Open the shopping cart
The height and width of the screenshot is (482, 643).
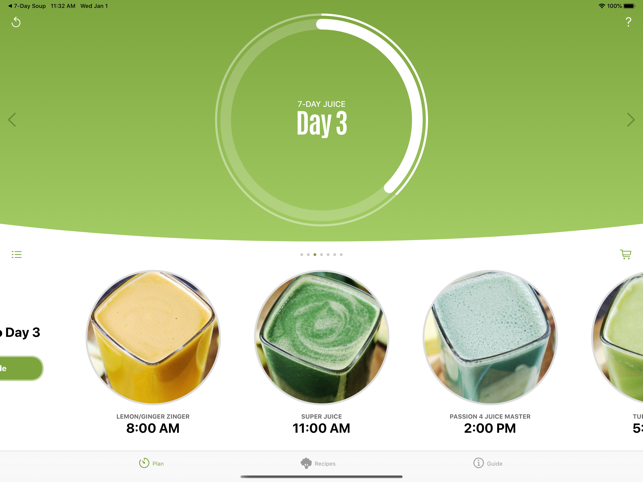(x=625, y=255)
